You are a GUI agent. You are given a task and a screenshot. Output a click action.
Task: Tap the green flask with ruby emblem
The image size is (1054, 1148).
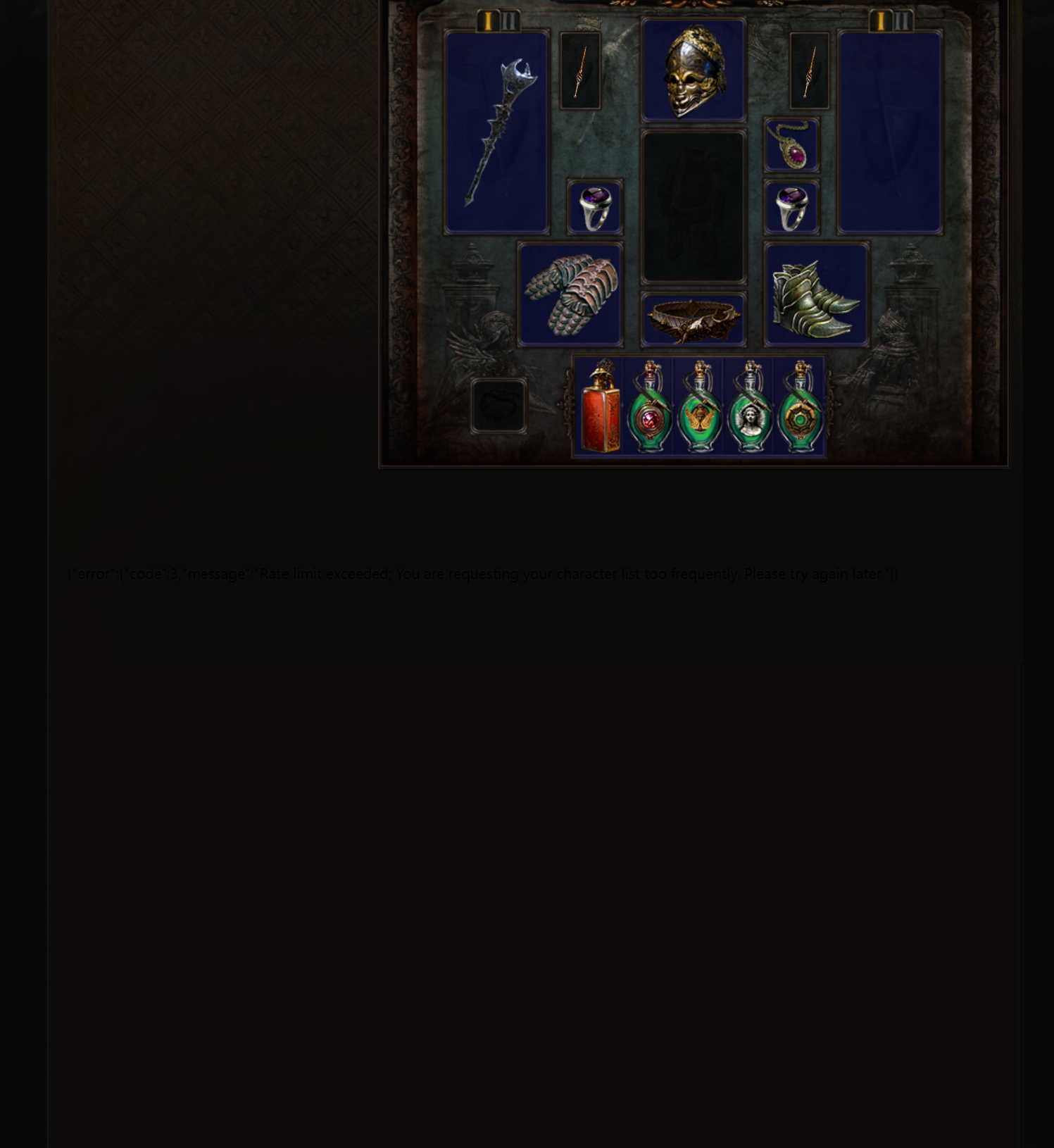[649, 407]
